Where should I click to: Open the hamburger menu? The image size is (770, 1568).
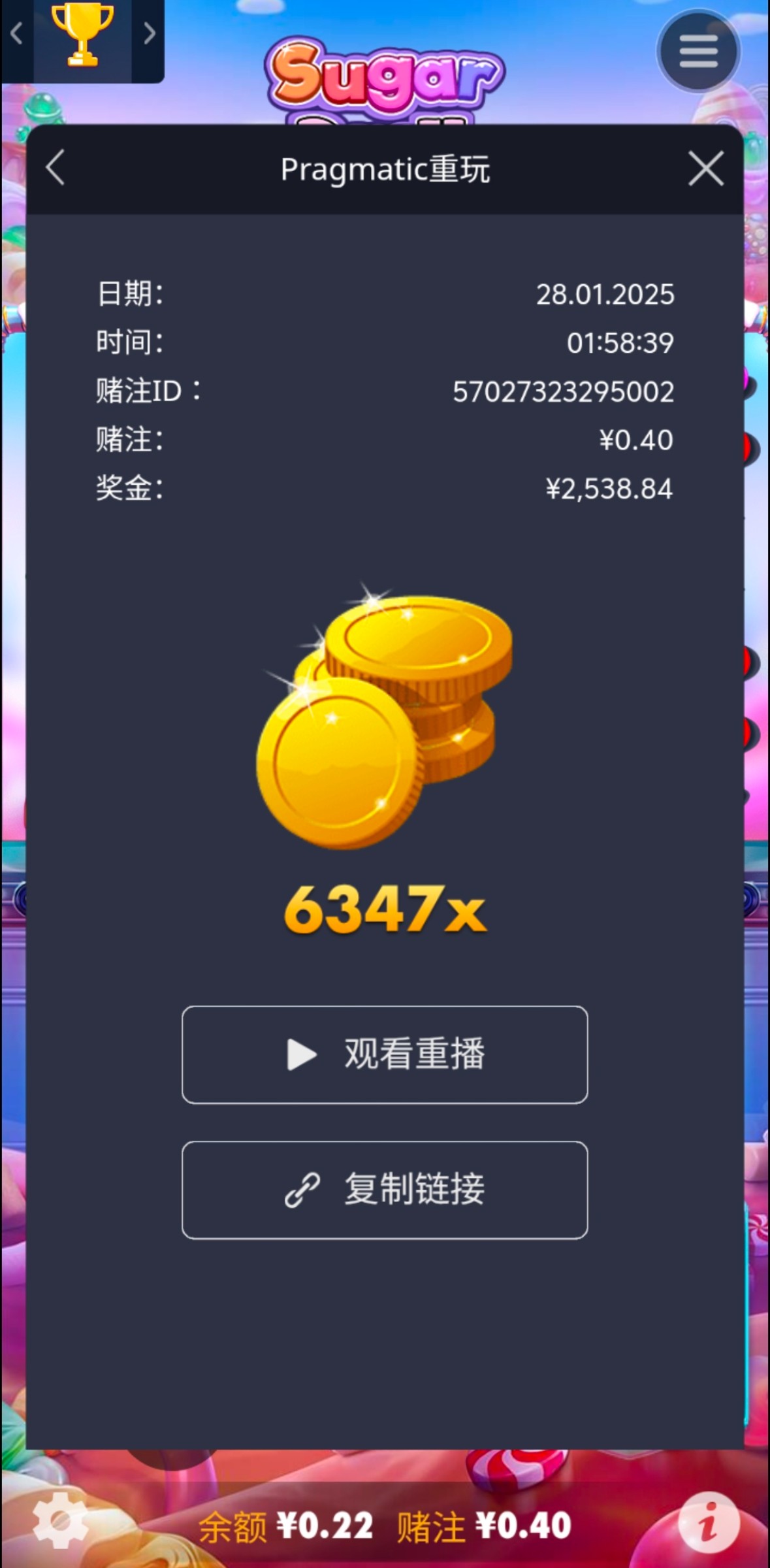[698, 51]
